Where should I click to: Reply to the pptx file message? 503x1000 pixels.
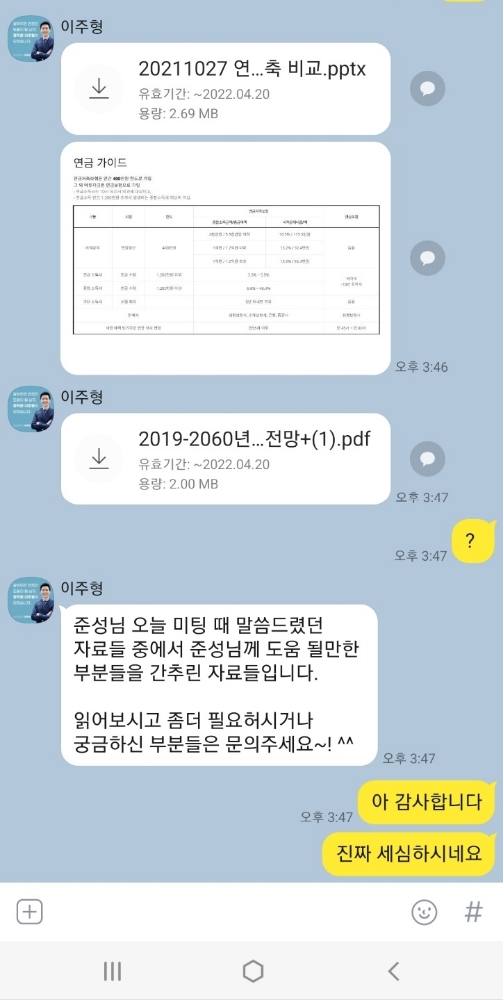tap(427, 89)
